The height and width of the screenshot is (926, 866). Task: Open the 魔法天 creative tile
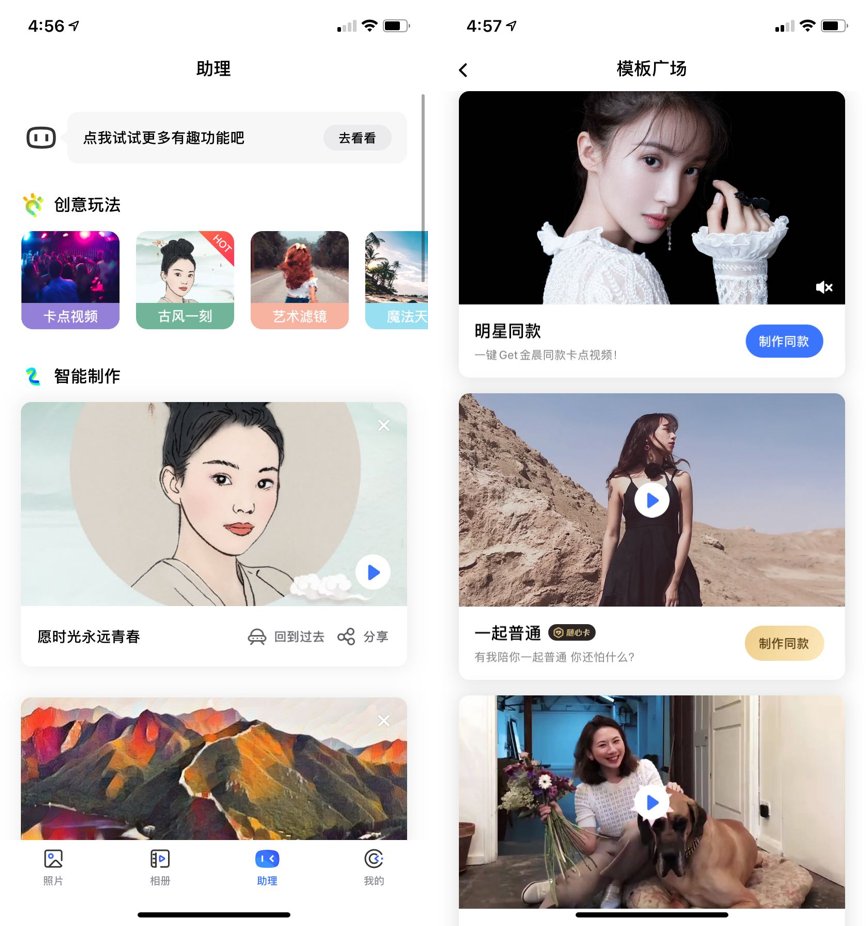click(x=398, y=280)
